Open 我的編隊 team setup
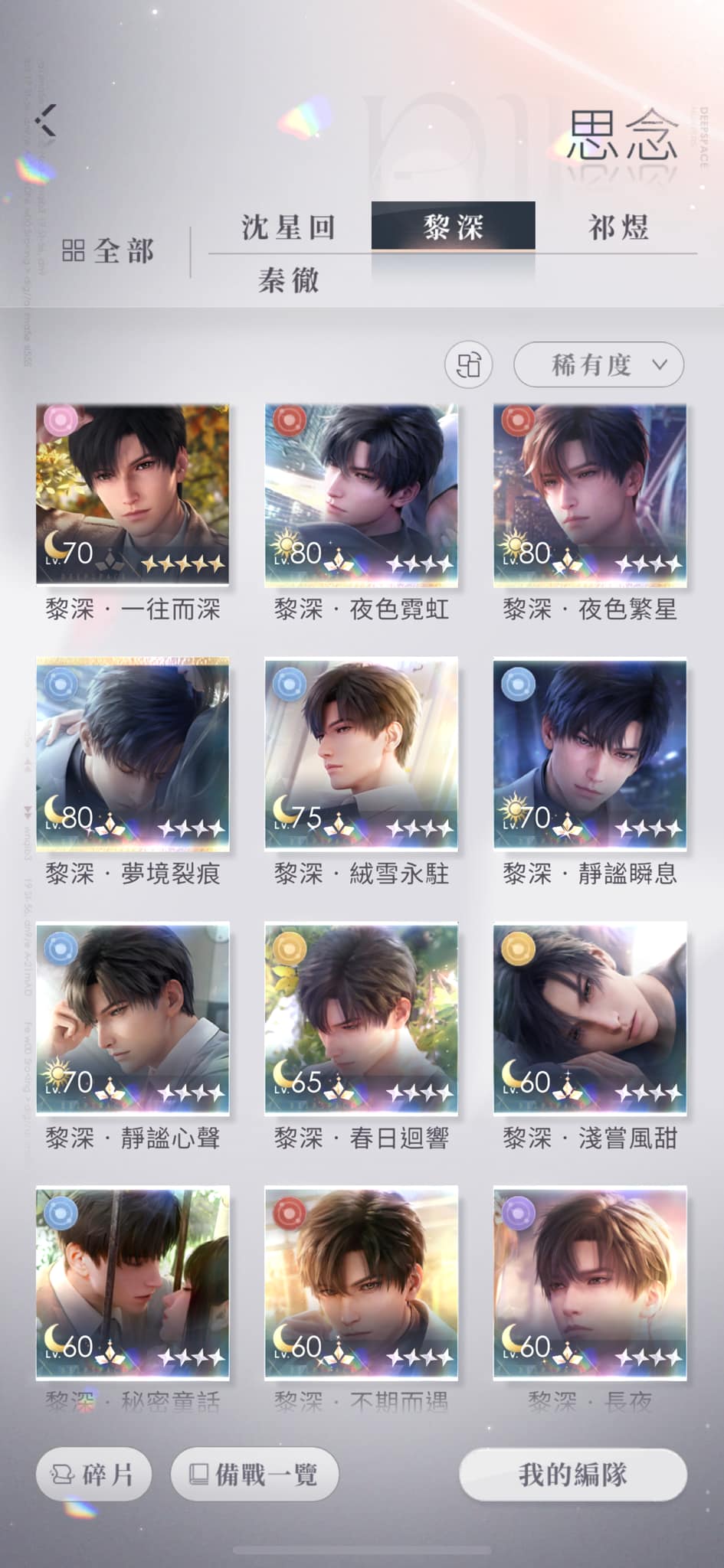 [572, 1473]
